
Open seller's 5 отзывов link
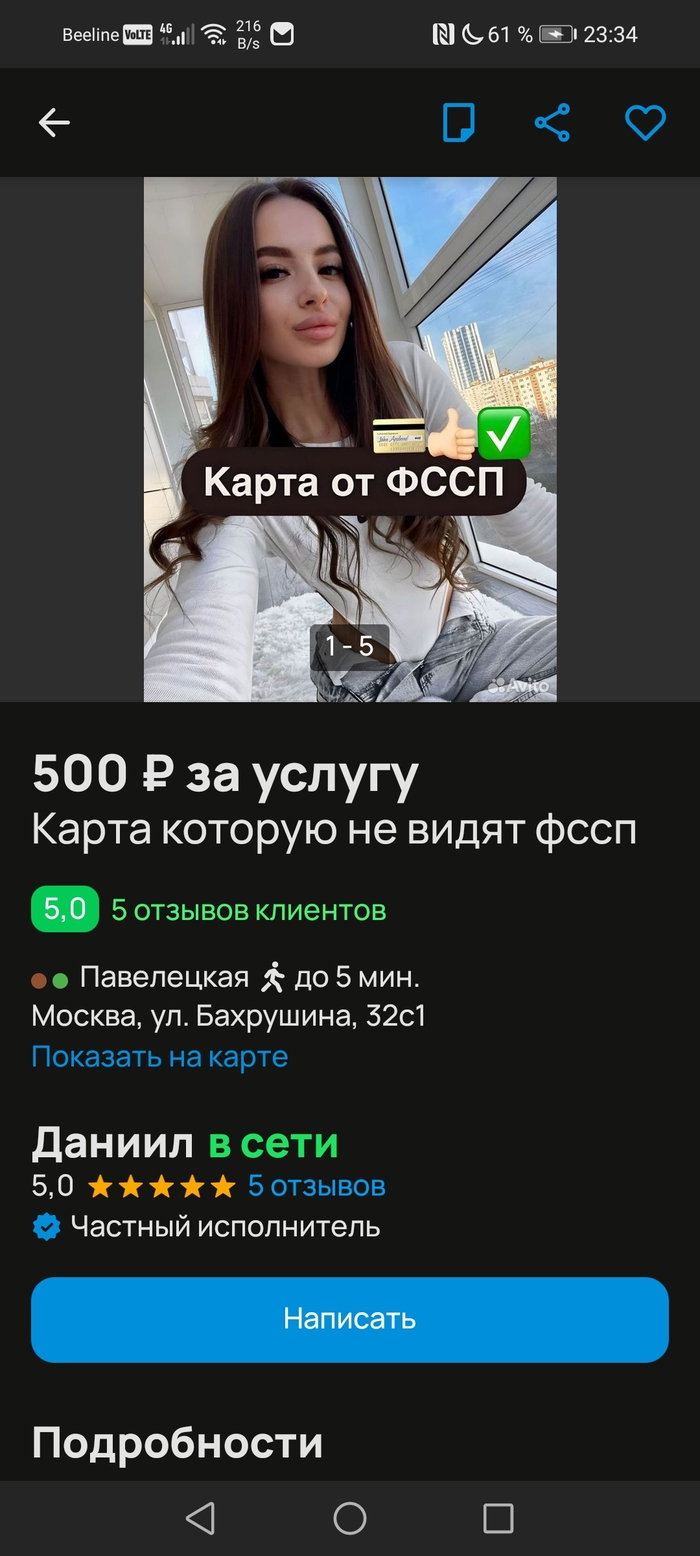point(316,1186)
